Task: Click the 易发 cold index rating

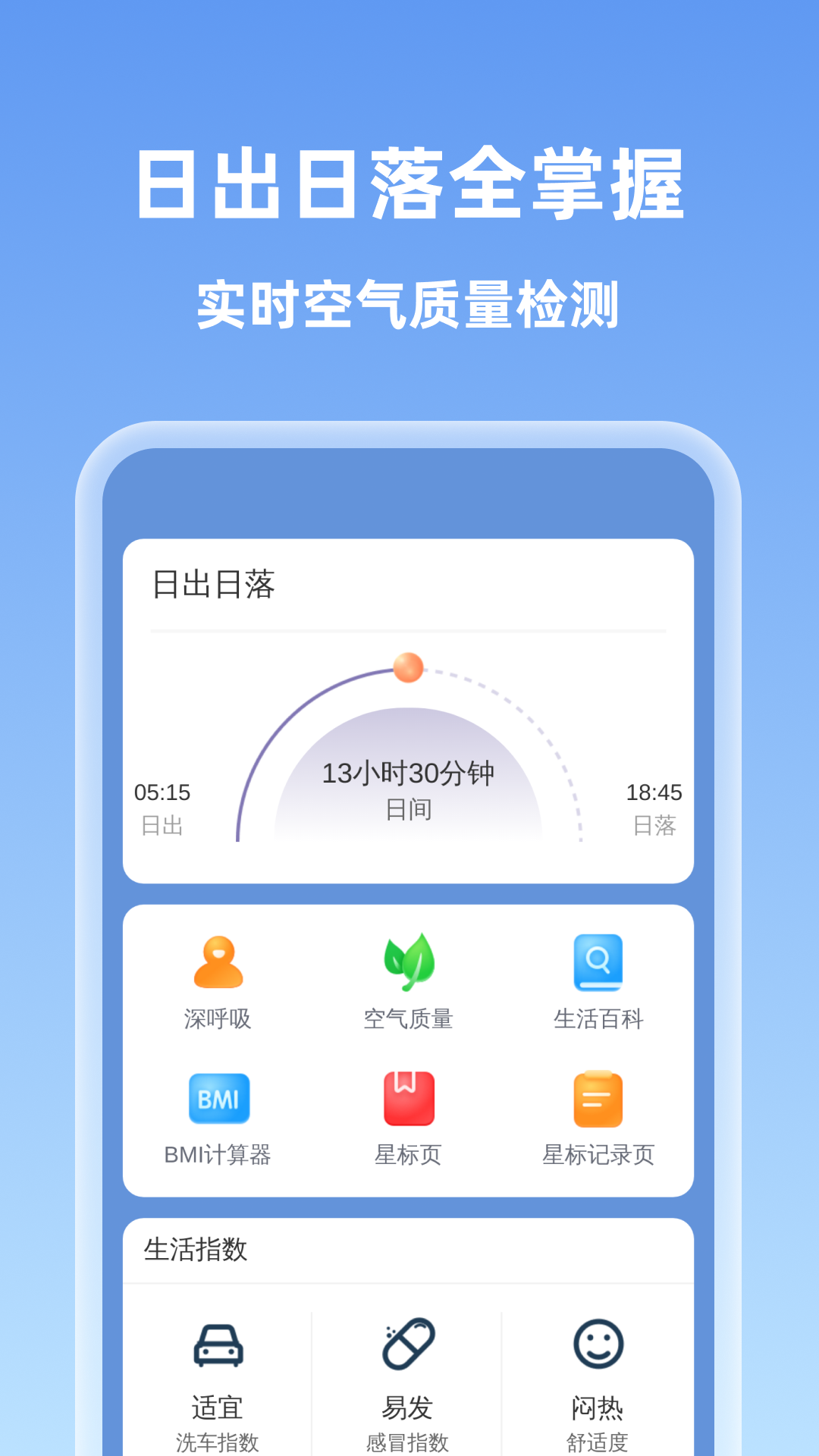Action: (x=409, y=1409)
